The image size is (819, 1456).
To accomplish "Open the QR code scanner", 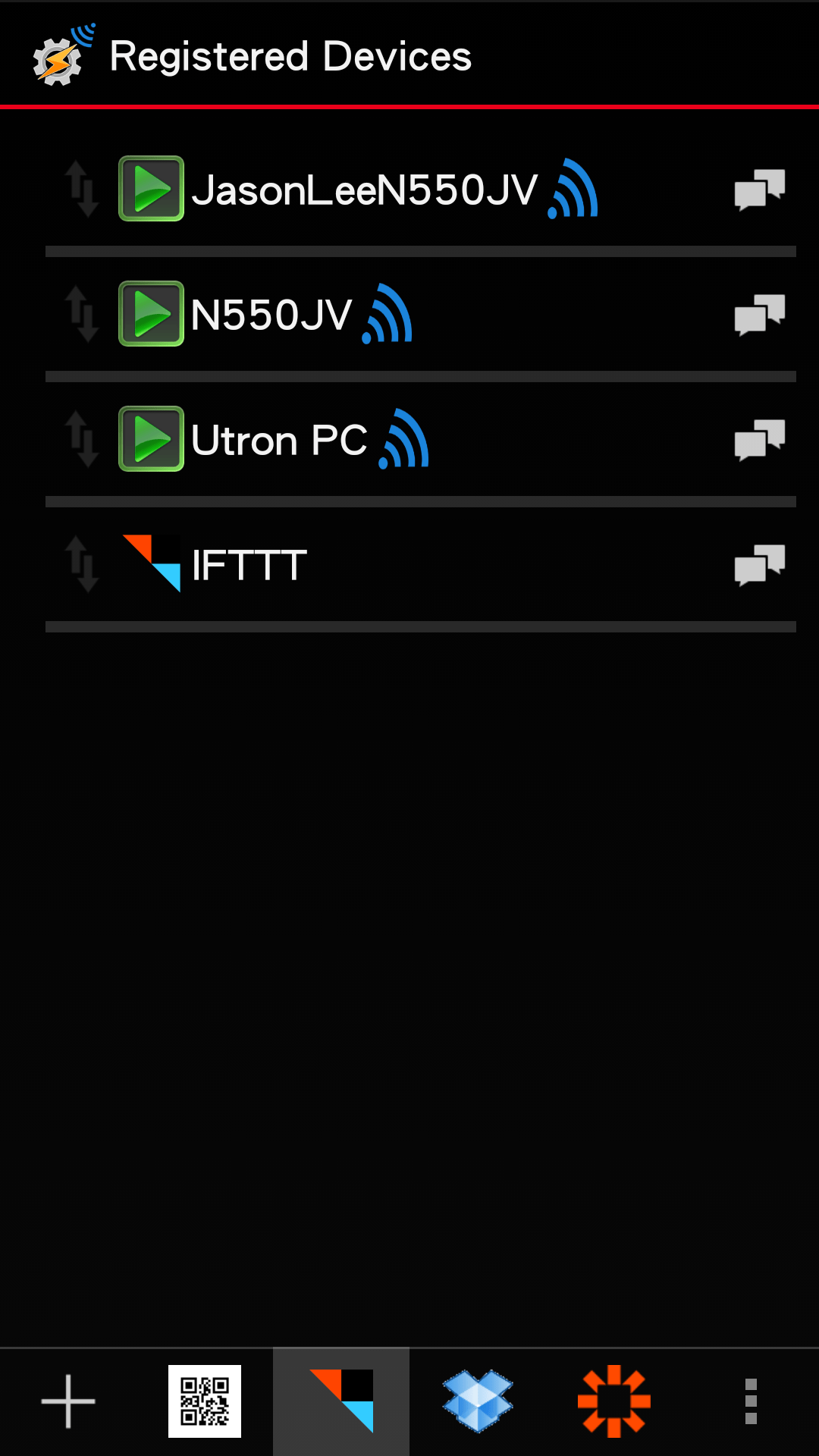I will 205,1401.
